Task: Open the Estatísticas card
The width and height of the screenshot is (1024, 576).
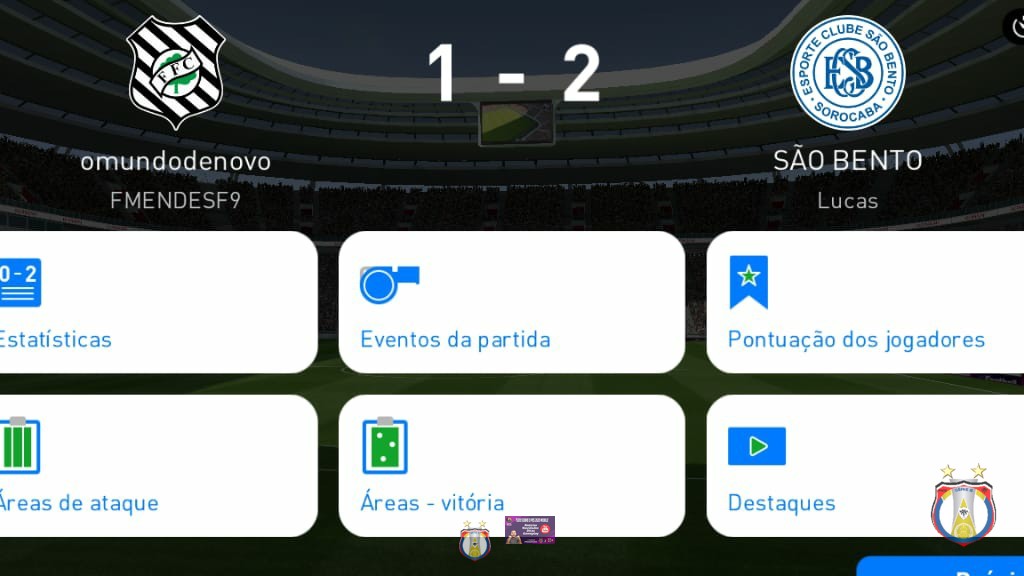Action: point(150,303)
